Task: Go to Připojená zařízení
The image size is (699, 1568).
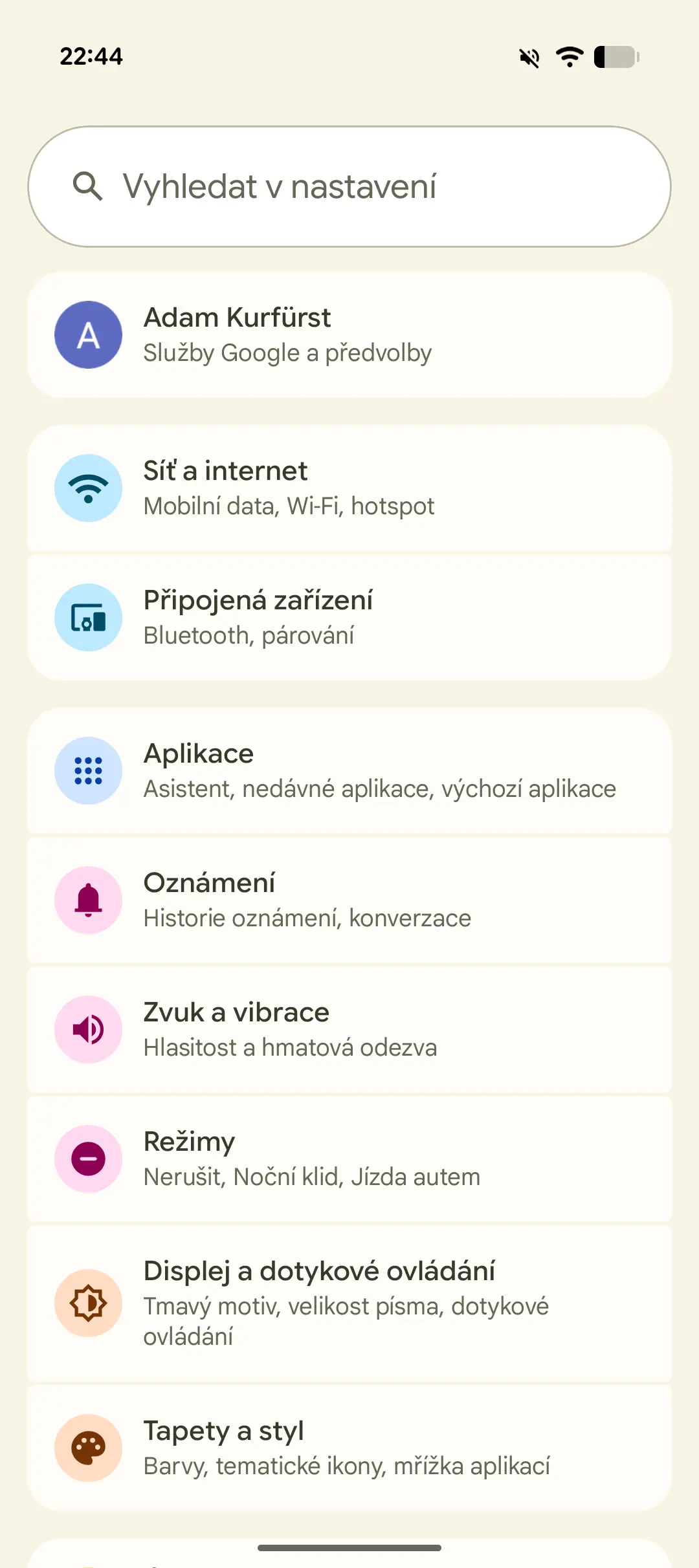Action: tap(349, 617)
